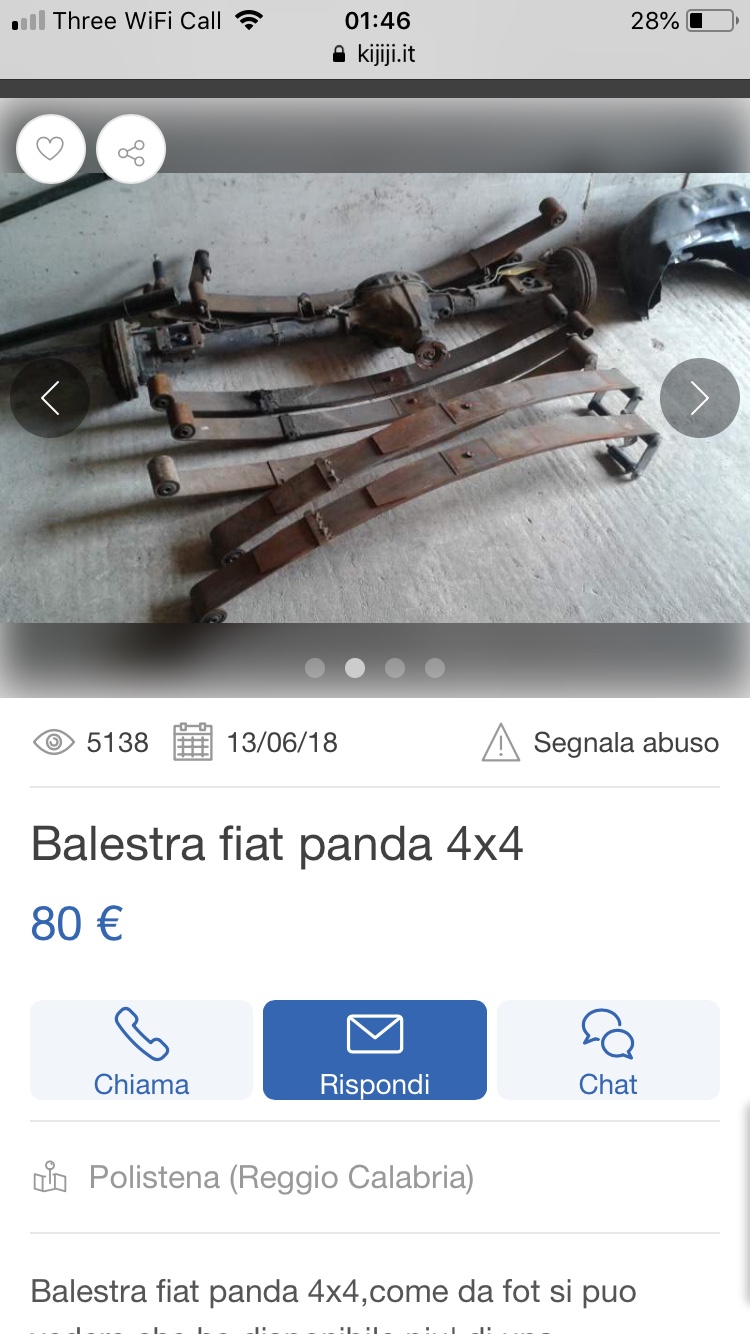Save this listing with the heart icon
Image resolution: width=750 pixels, height=1334 pixels.
[x=50, y=150]
